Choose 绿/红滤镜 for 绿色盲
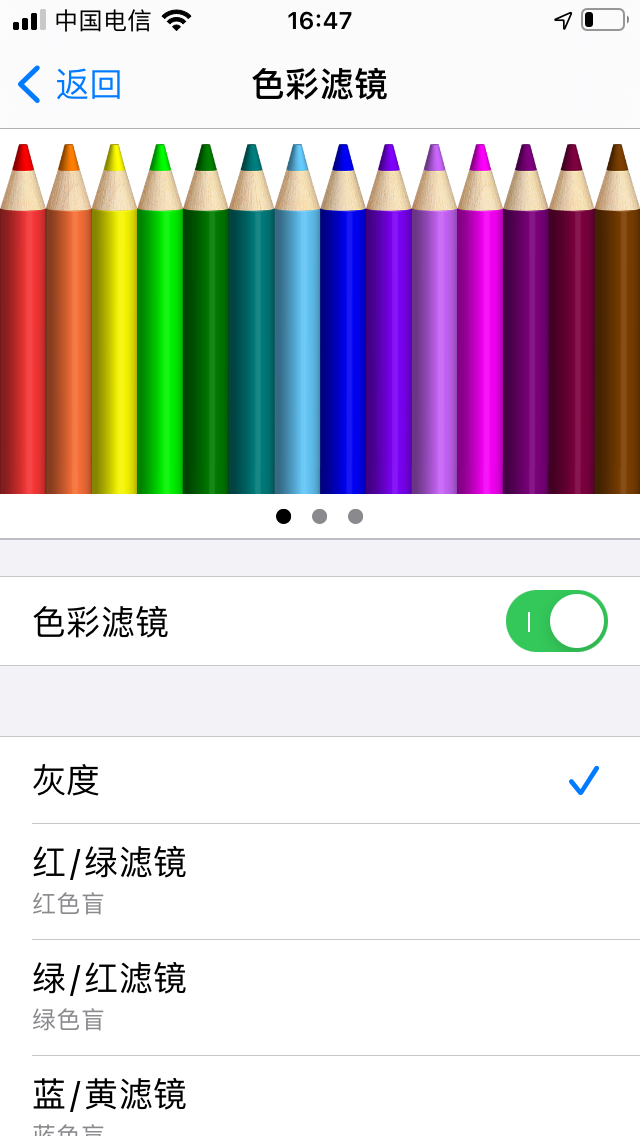The width and height of the screenshot is (640, 1136). pos(320,996)
